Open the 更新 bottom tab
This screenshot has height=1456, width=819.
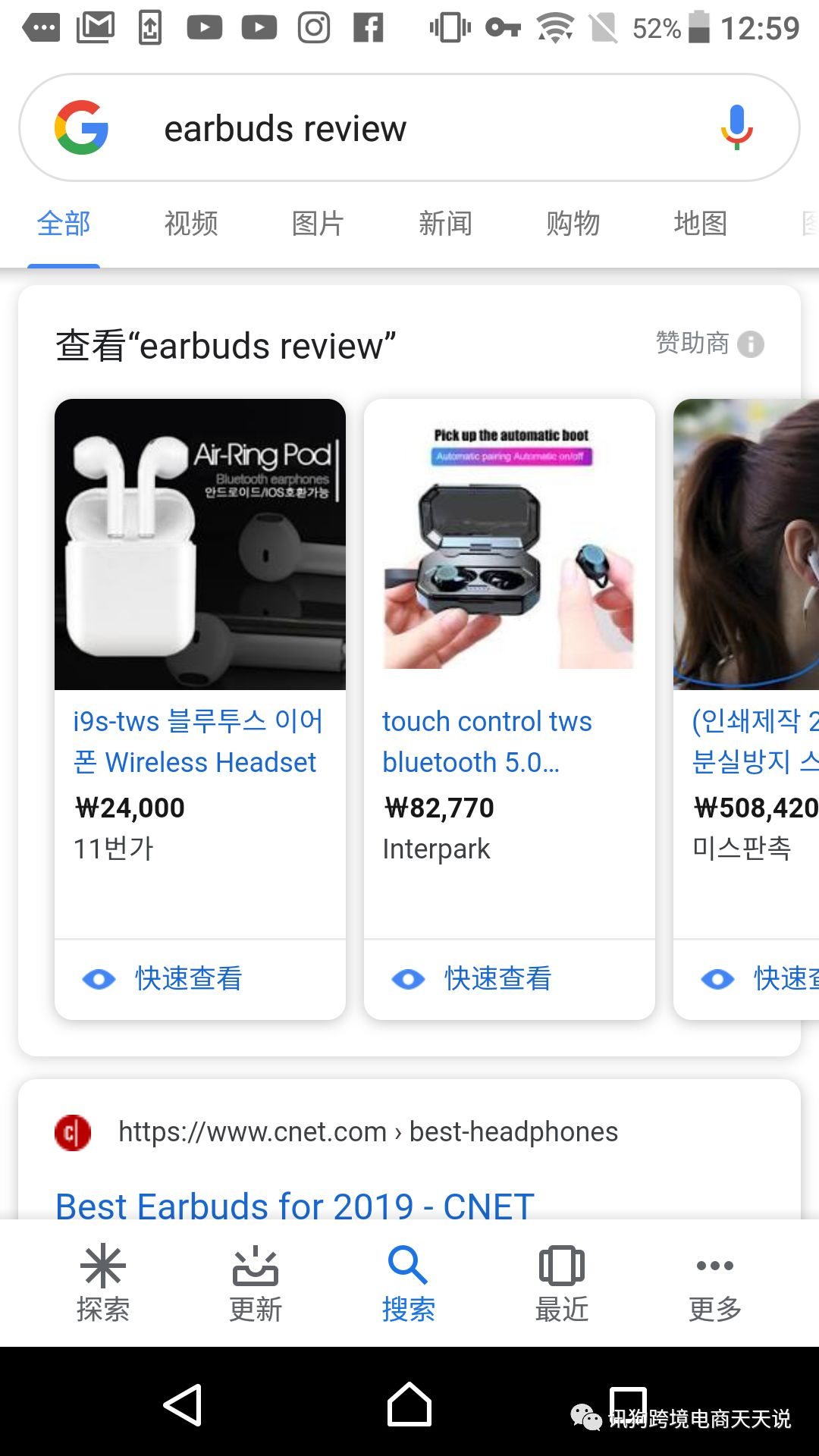256,1283
